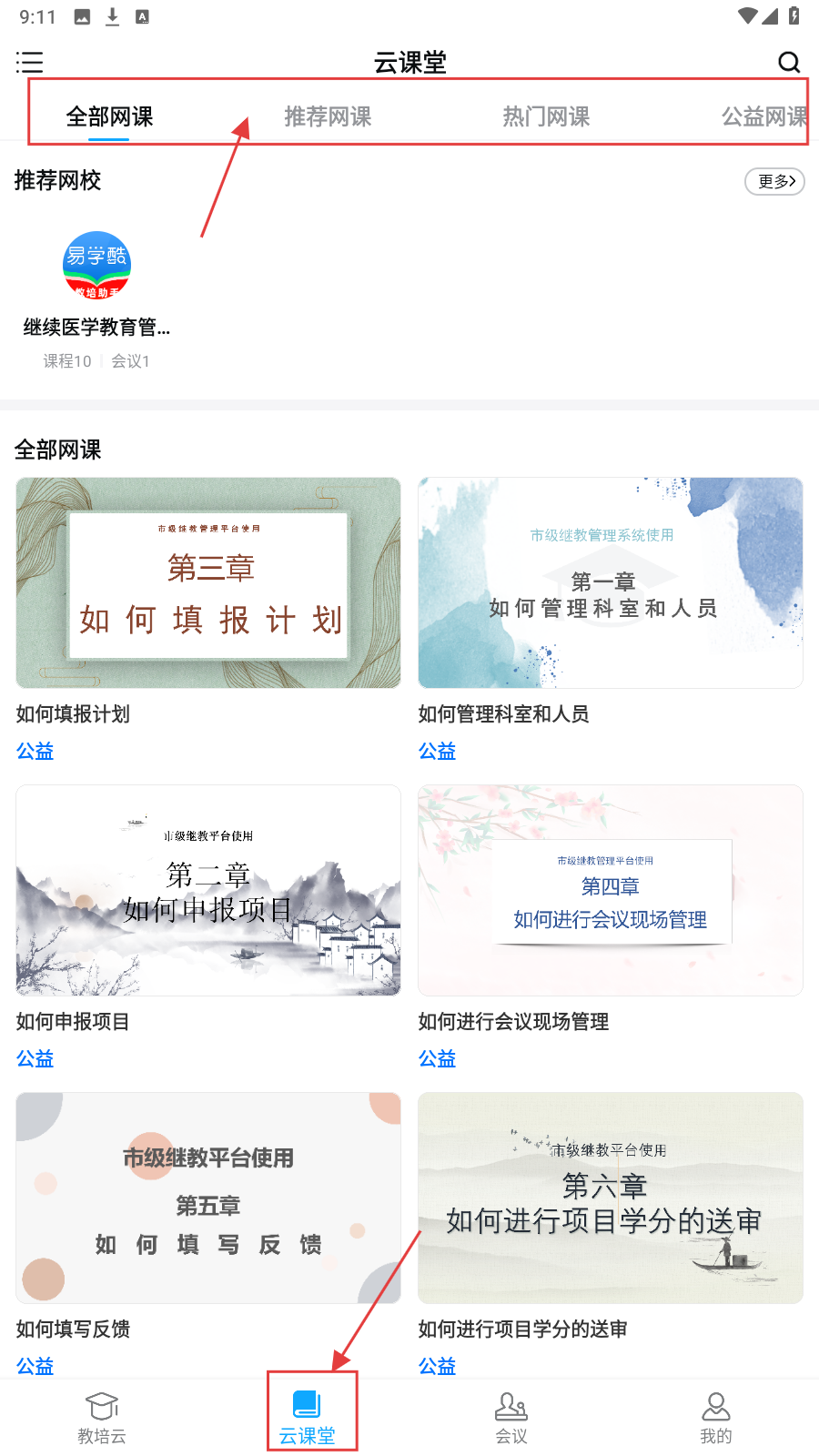
Task: Select the 全部网课 tab
Action: point(109,116)
